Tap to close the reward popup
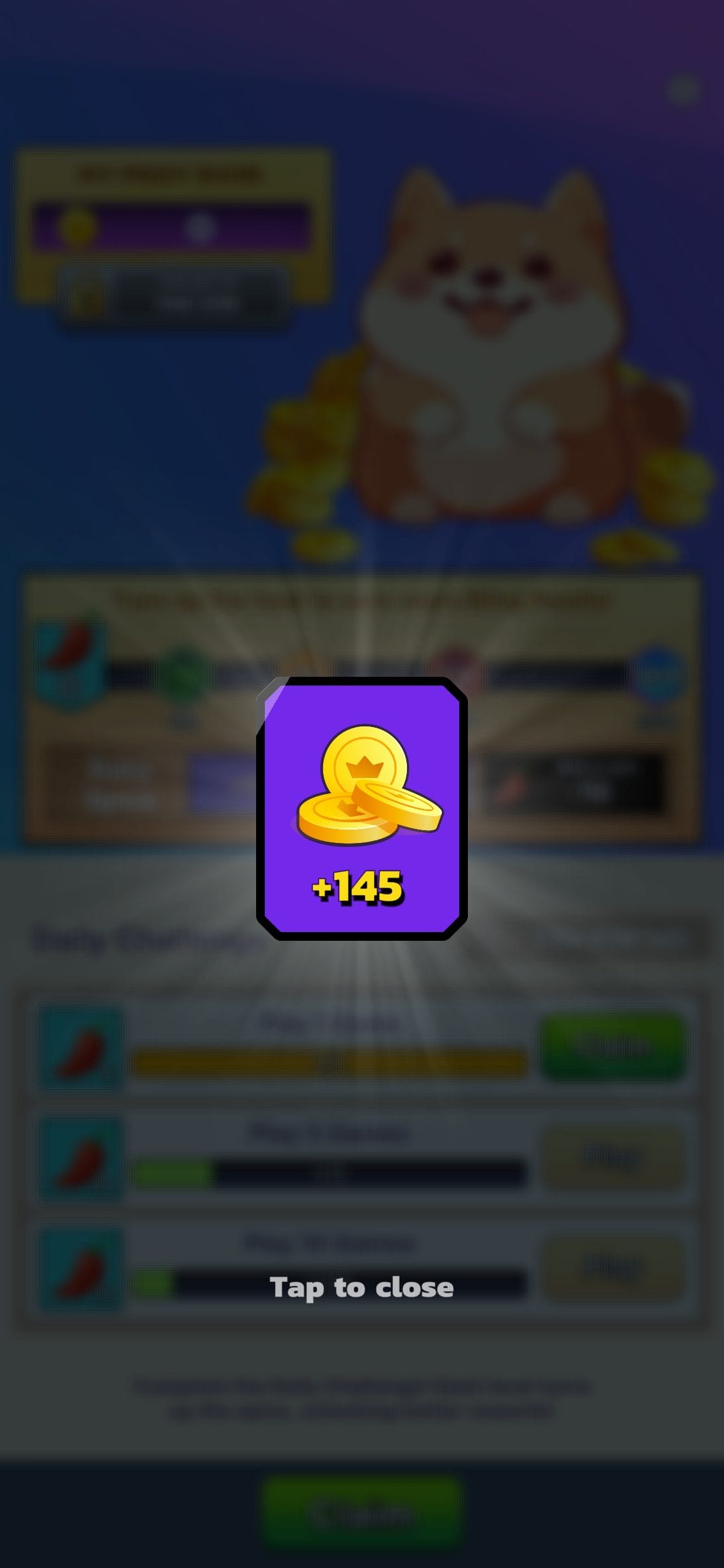 pos(361,1287)
